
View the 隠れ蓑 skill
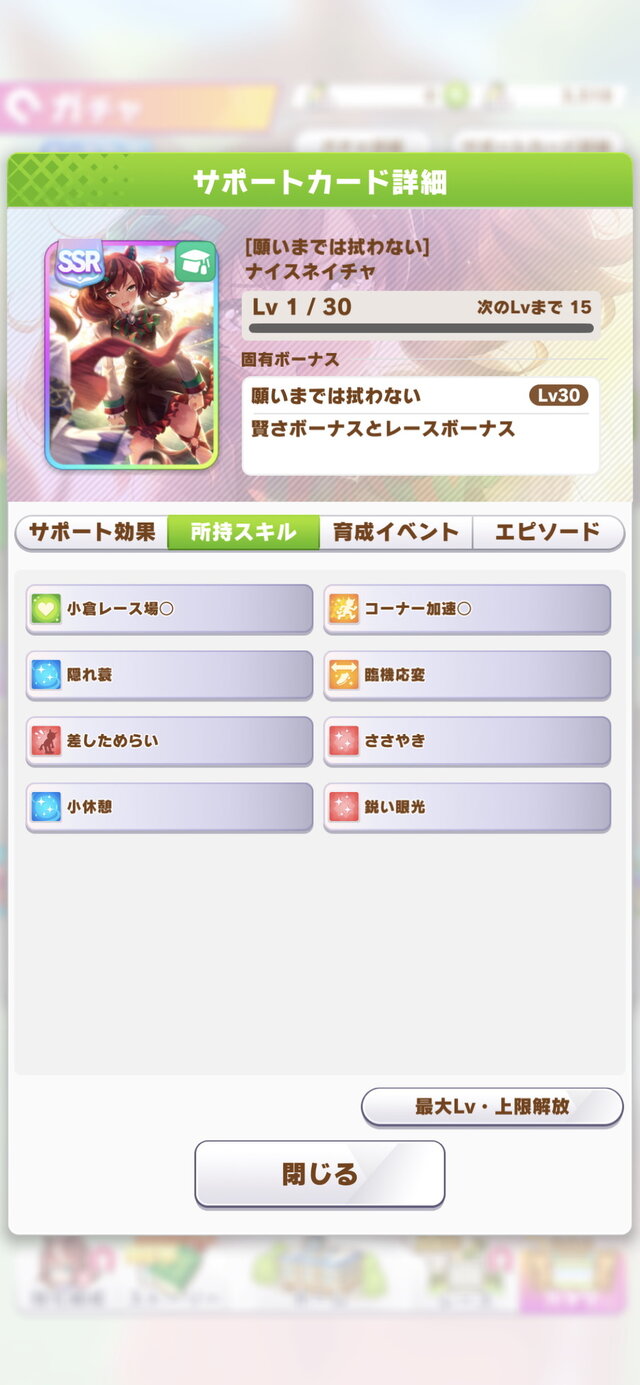click(x=169, y=675)
